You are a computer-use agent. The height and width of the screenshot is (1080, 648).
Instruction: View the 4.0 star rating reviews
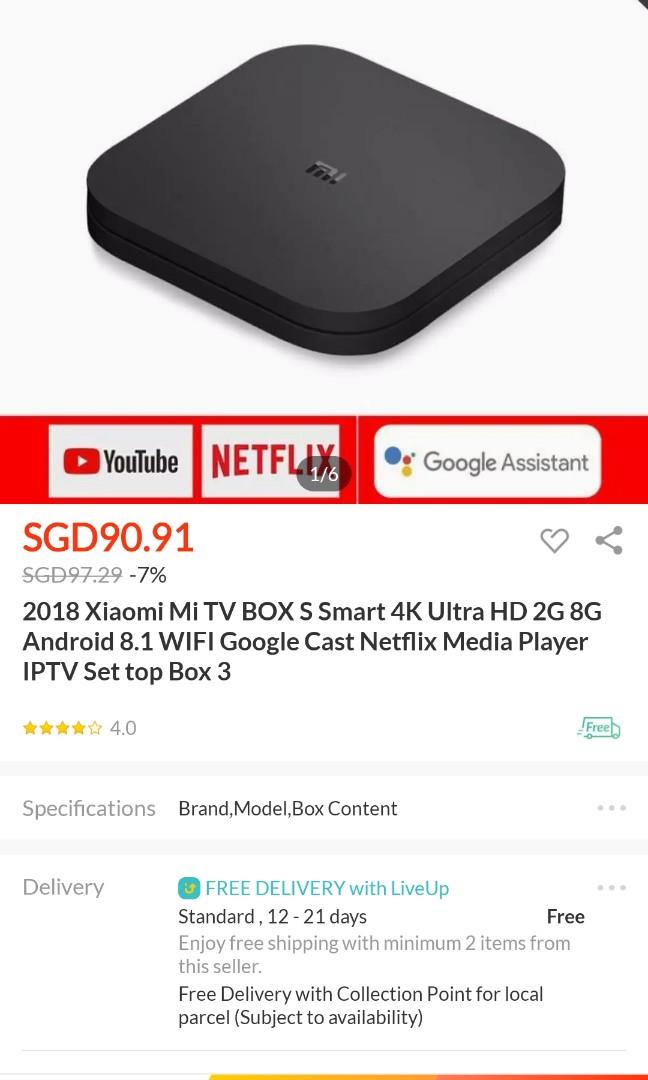coord(80,728)
